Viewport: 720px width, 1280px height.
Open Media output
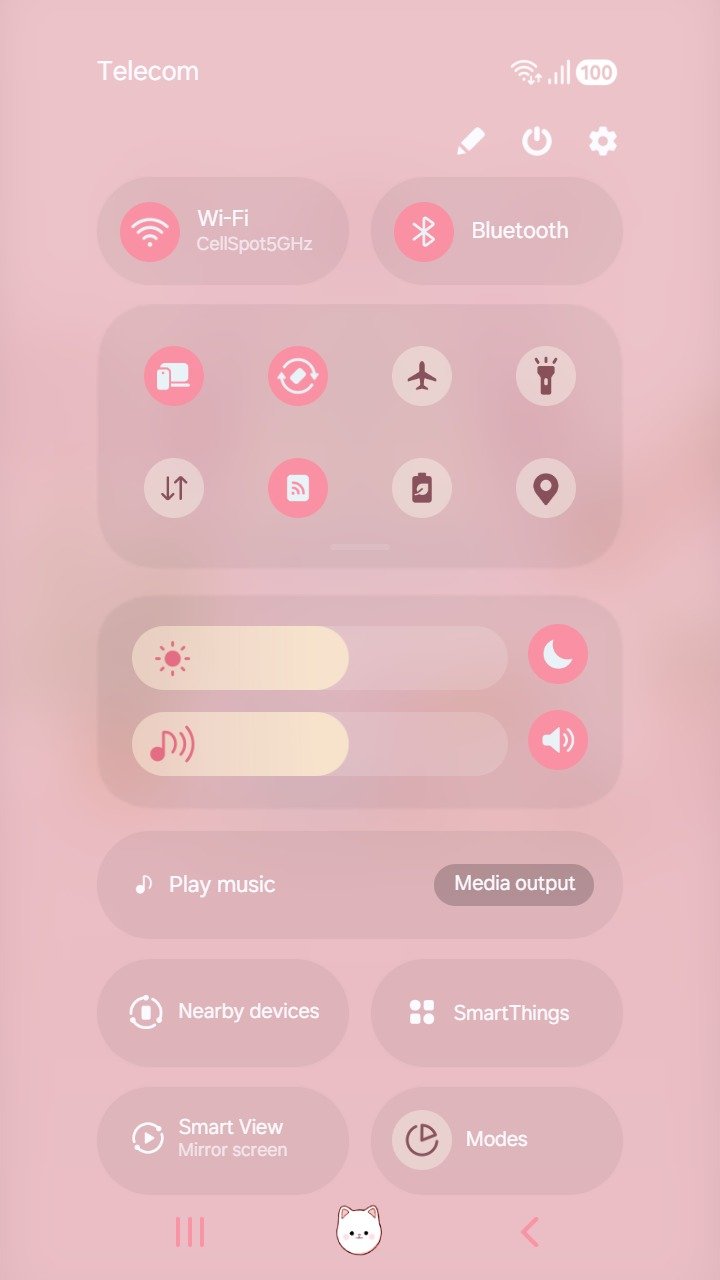point(514,884)
